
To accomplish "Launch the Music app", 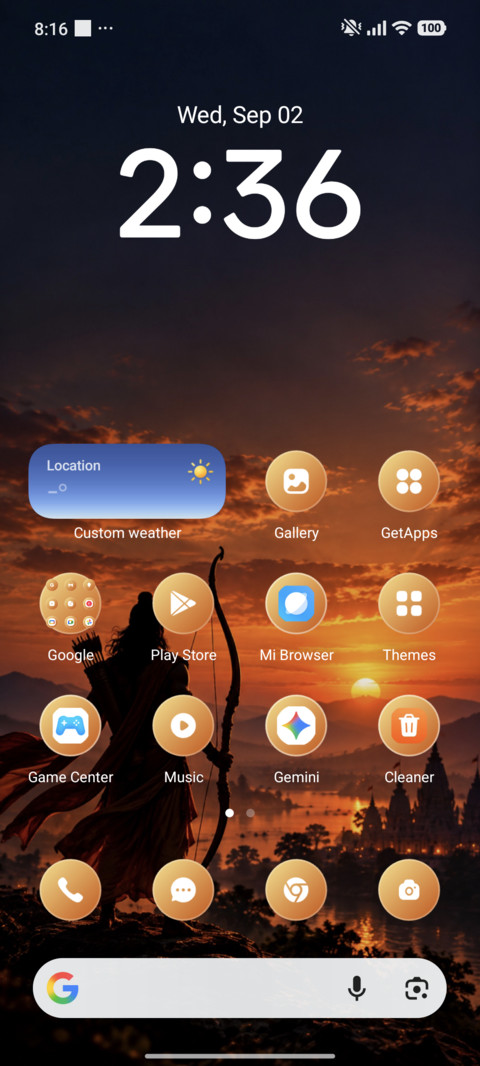I will click(184, 725).
